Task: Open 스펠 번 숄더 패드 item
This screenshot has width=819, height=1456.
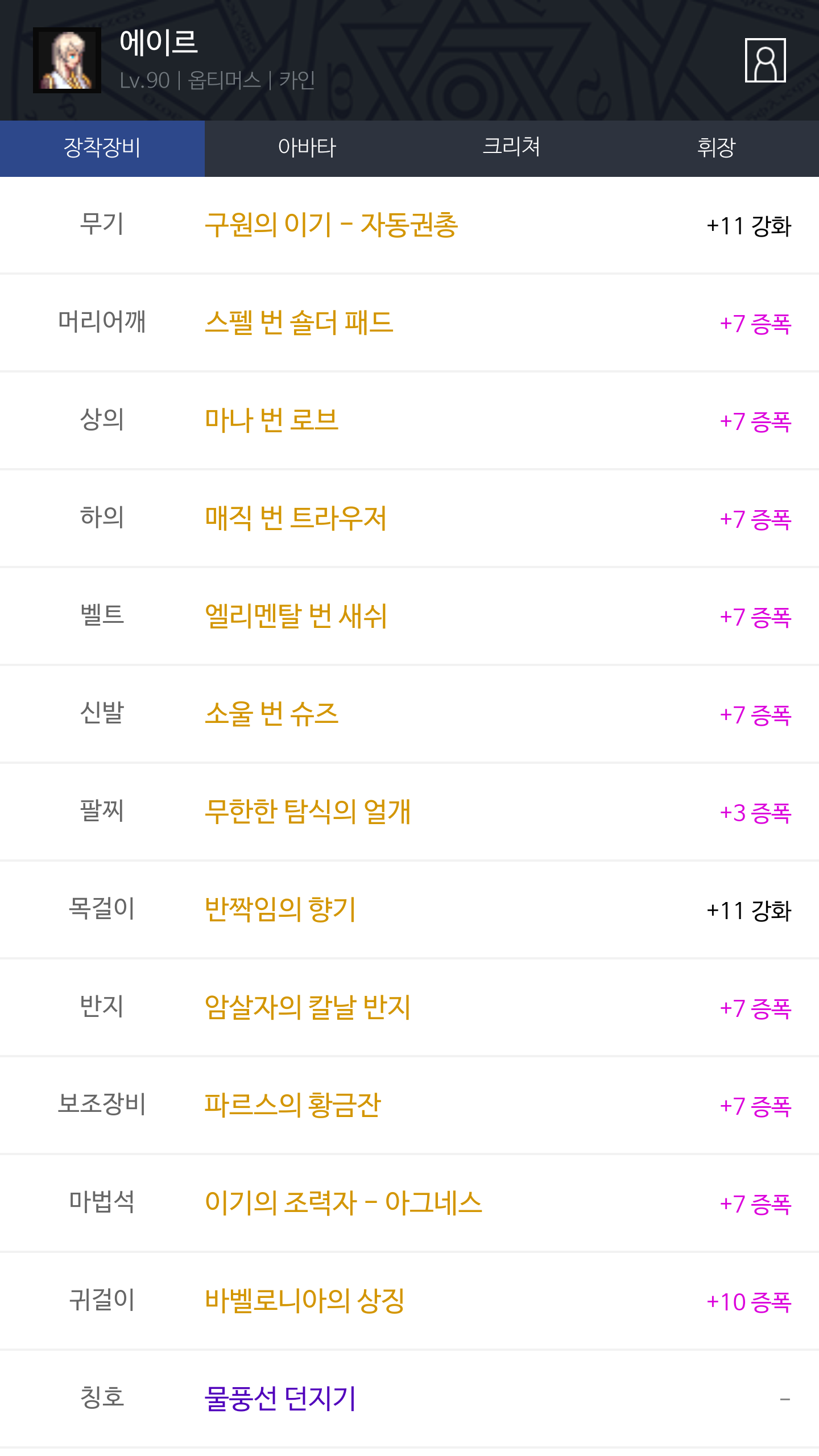Action: coord(299,323)
